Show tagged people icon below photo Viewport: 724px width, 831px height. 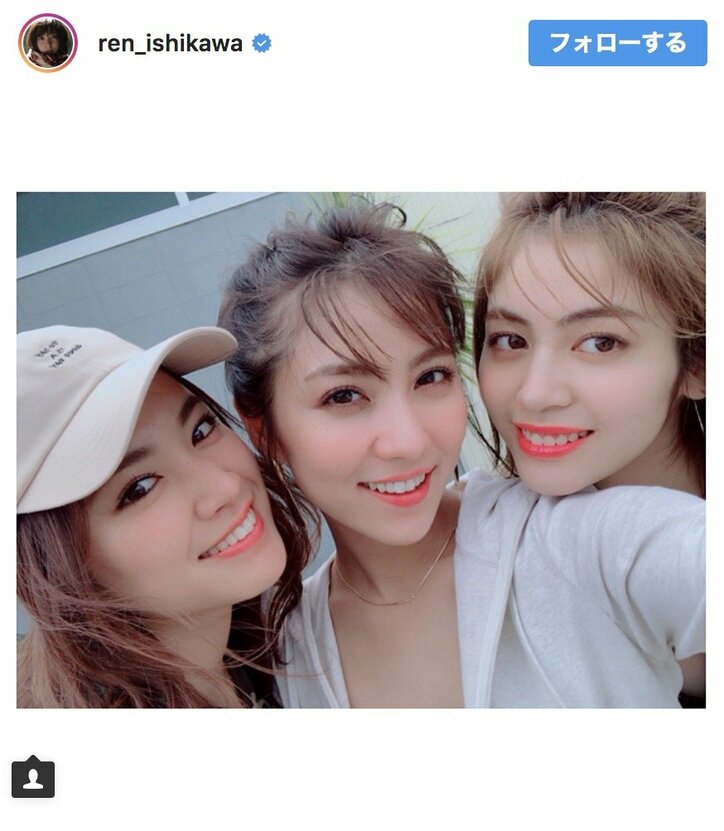click(33, 779)
